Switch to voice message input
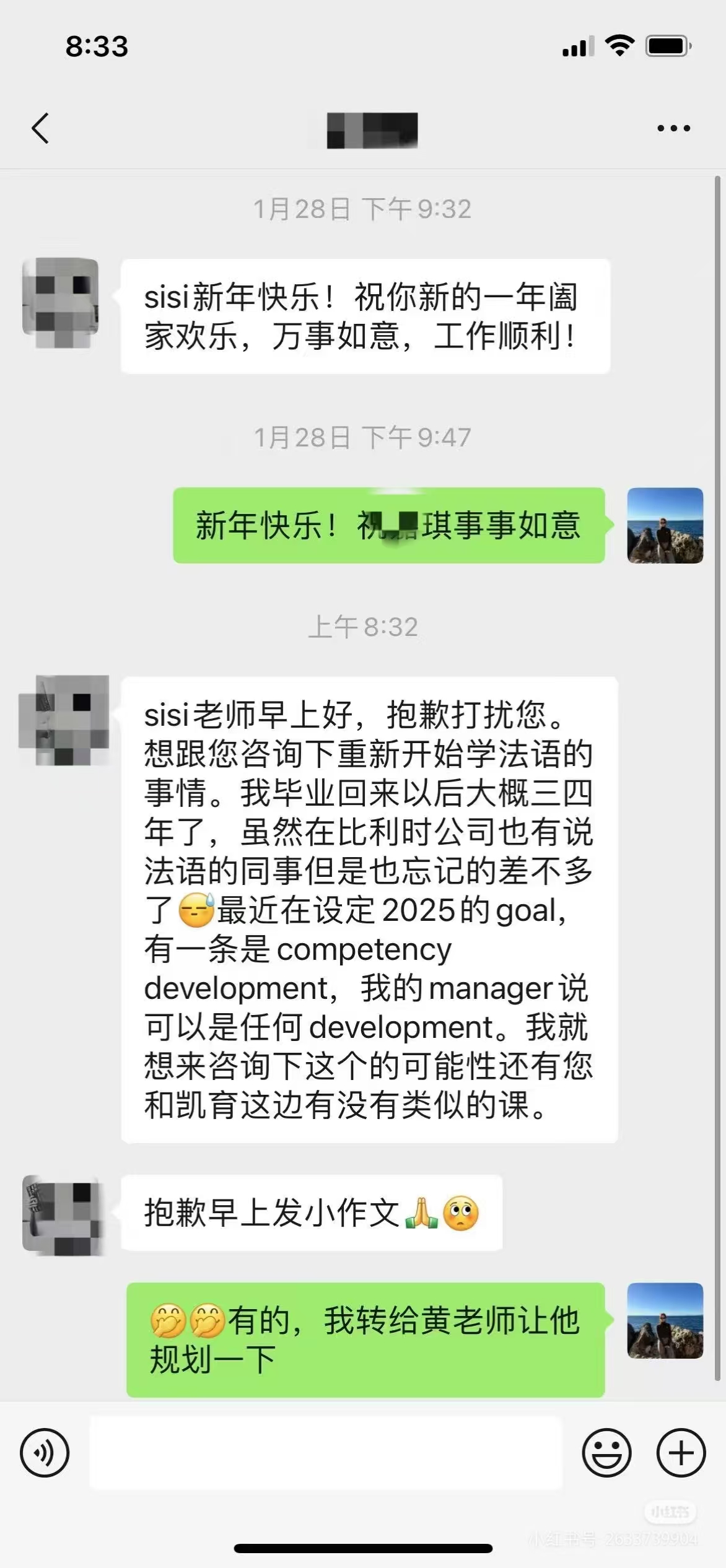 (x=45, y=1453)
